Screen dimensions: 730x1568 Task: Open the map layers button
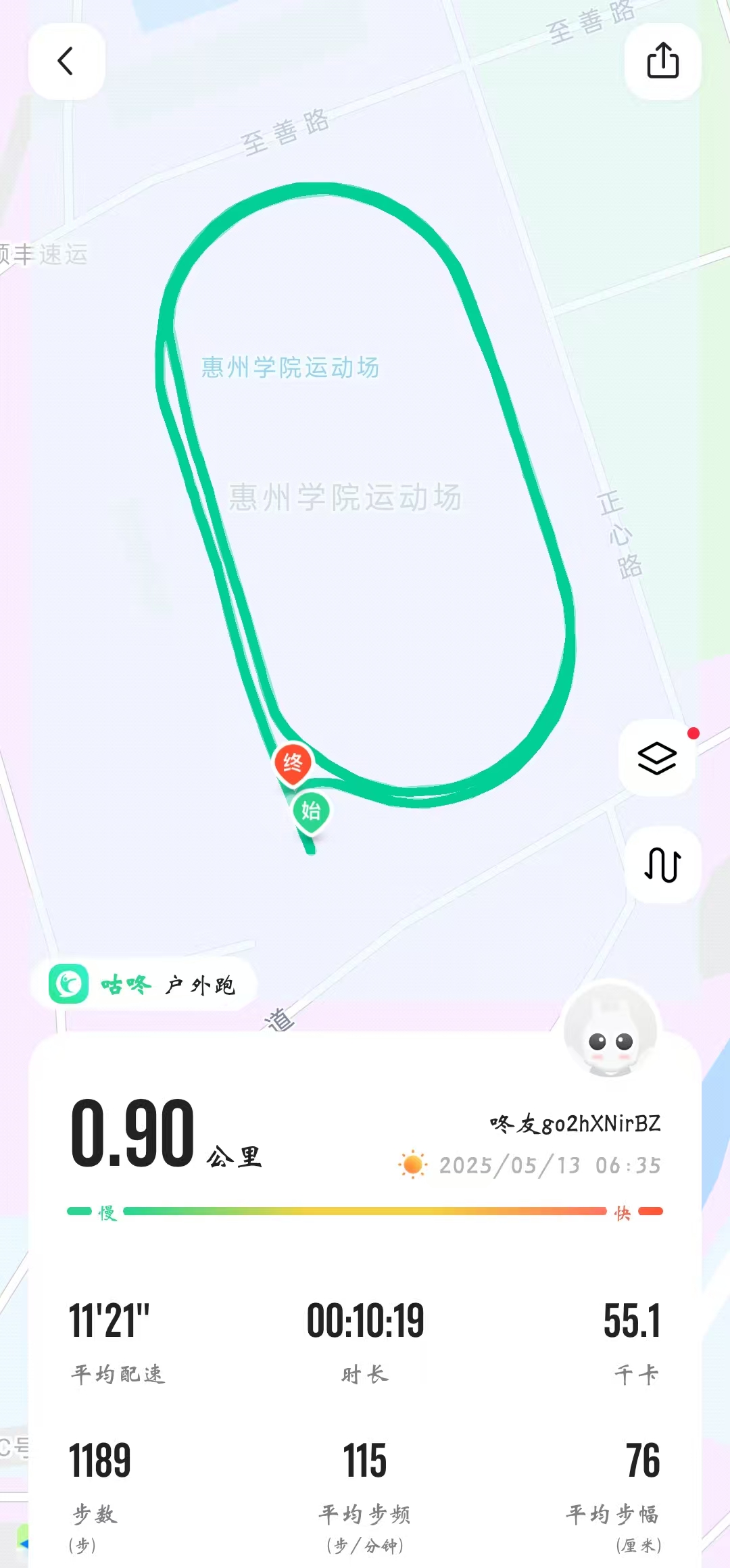(x=657, y=758)
